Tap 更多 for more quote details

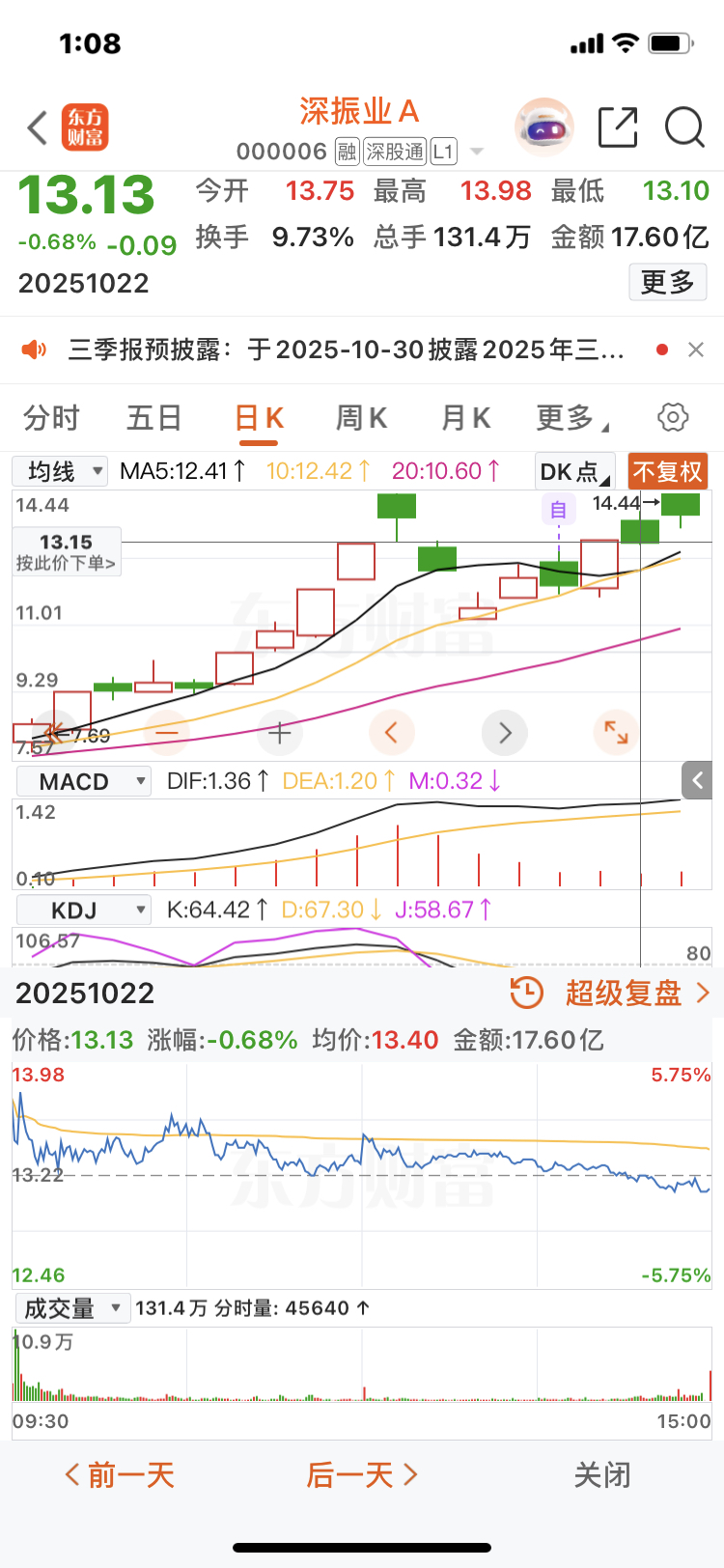coord(667,282)
